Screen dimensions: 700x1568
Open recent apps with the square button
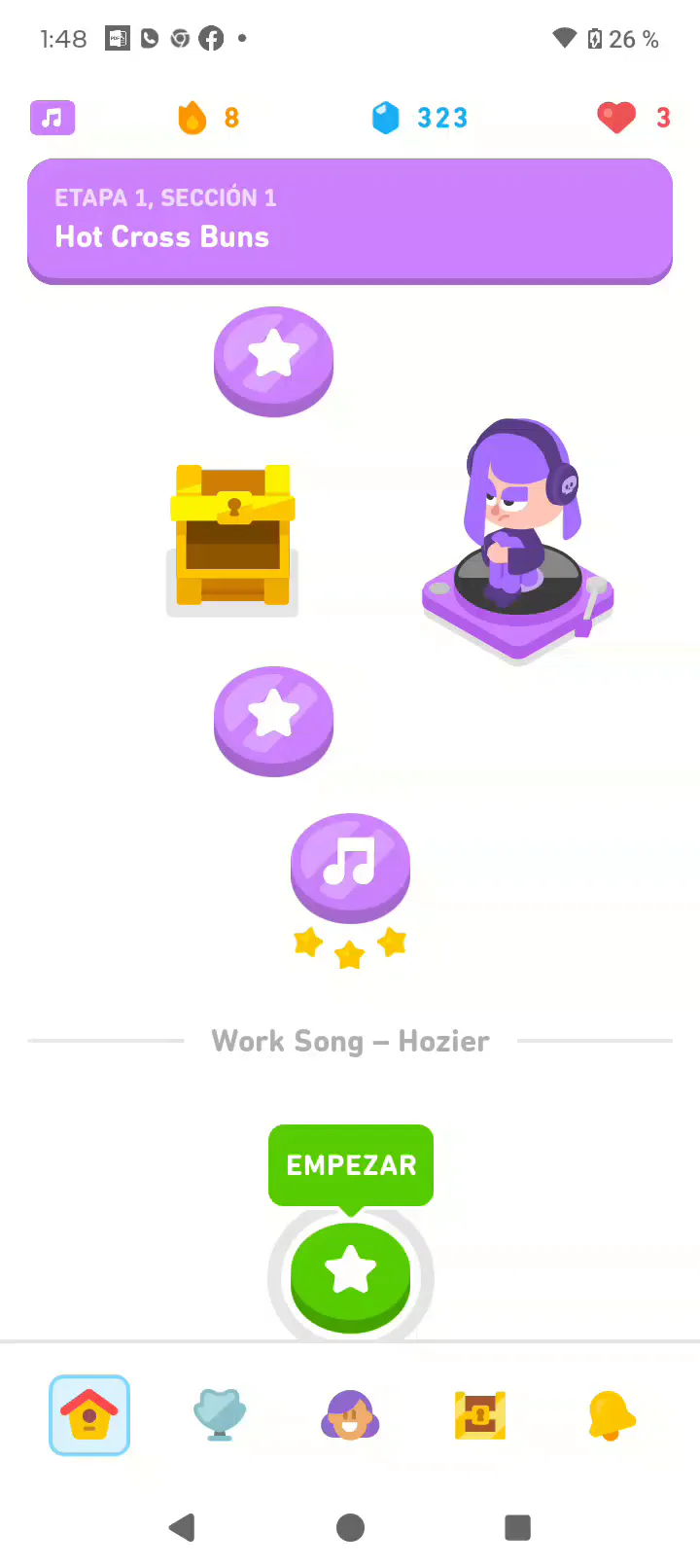point(518,1527)
